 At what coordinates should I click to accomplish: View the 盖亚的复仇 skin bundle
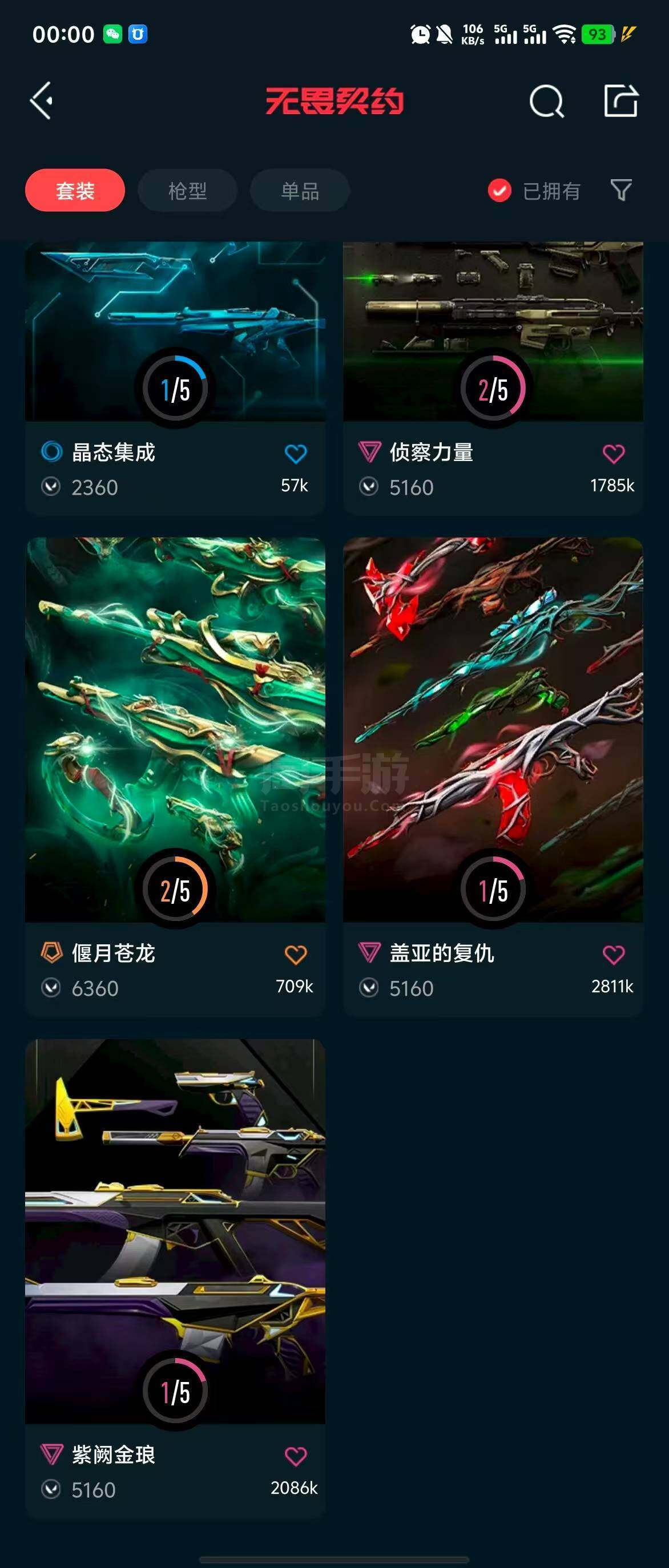pos(493,730)
